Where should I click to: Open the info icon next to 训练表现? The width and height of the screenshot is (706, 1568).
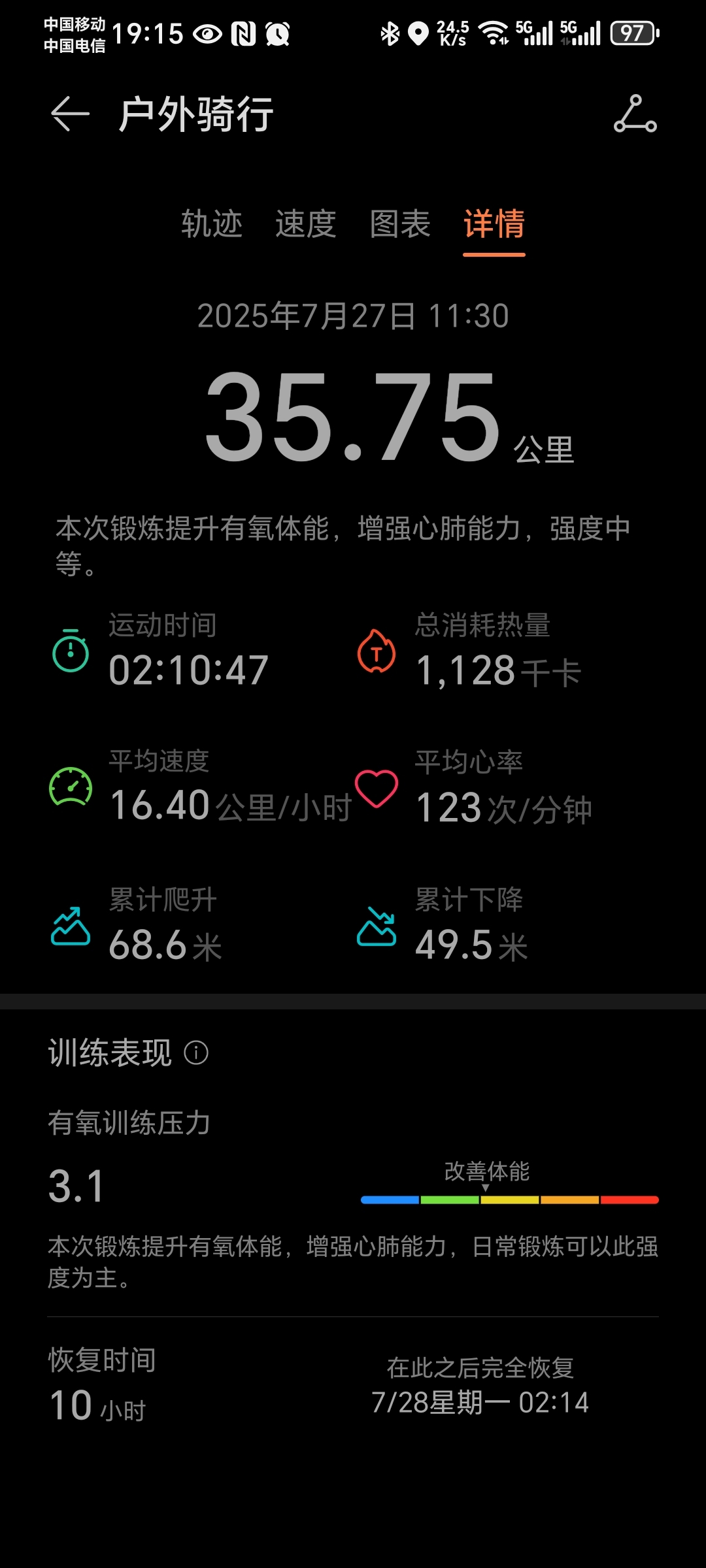(x=196, y=1053)
